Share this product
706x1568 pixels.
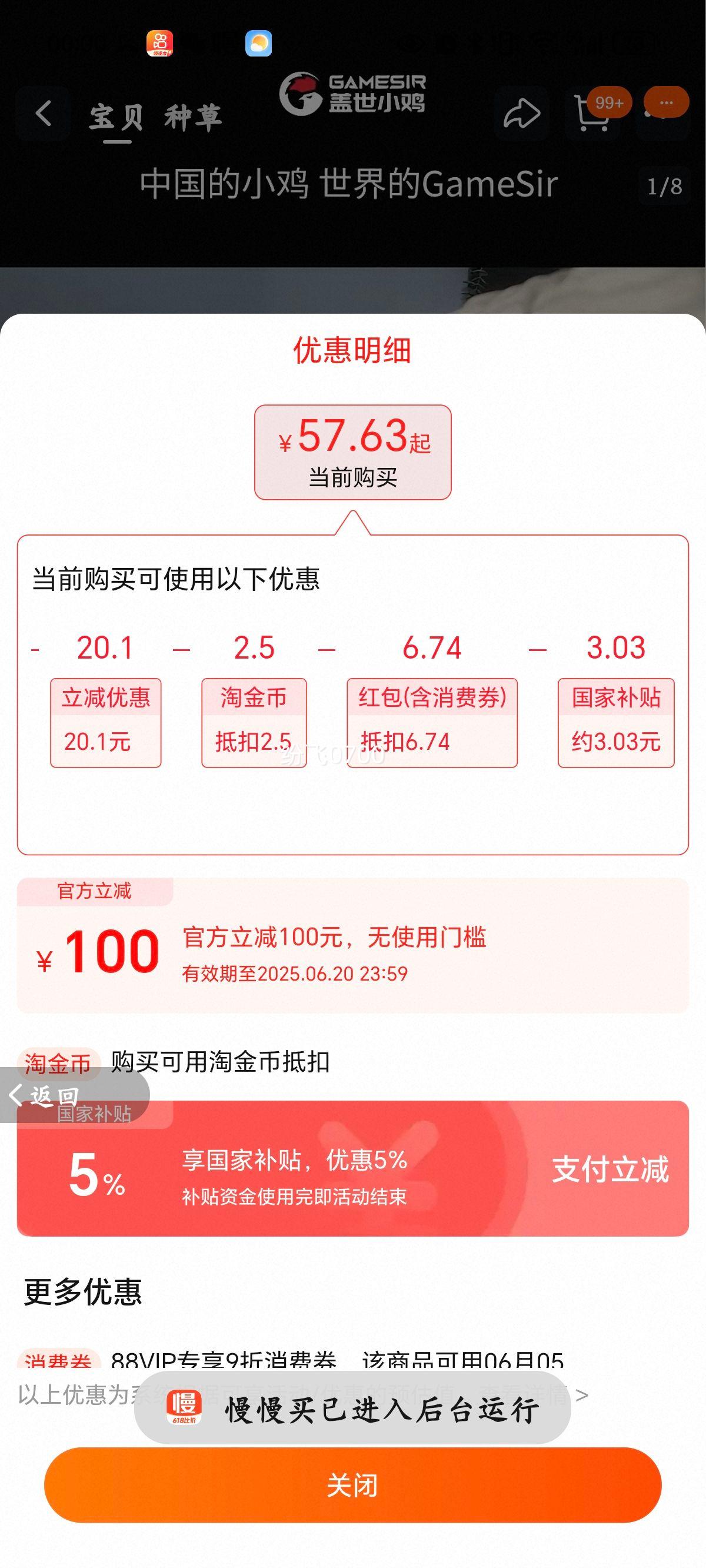(522, 114)
